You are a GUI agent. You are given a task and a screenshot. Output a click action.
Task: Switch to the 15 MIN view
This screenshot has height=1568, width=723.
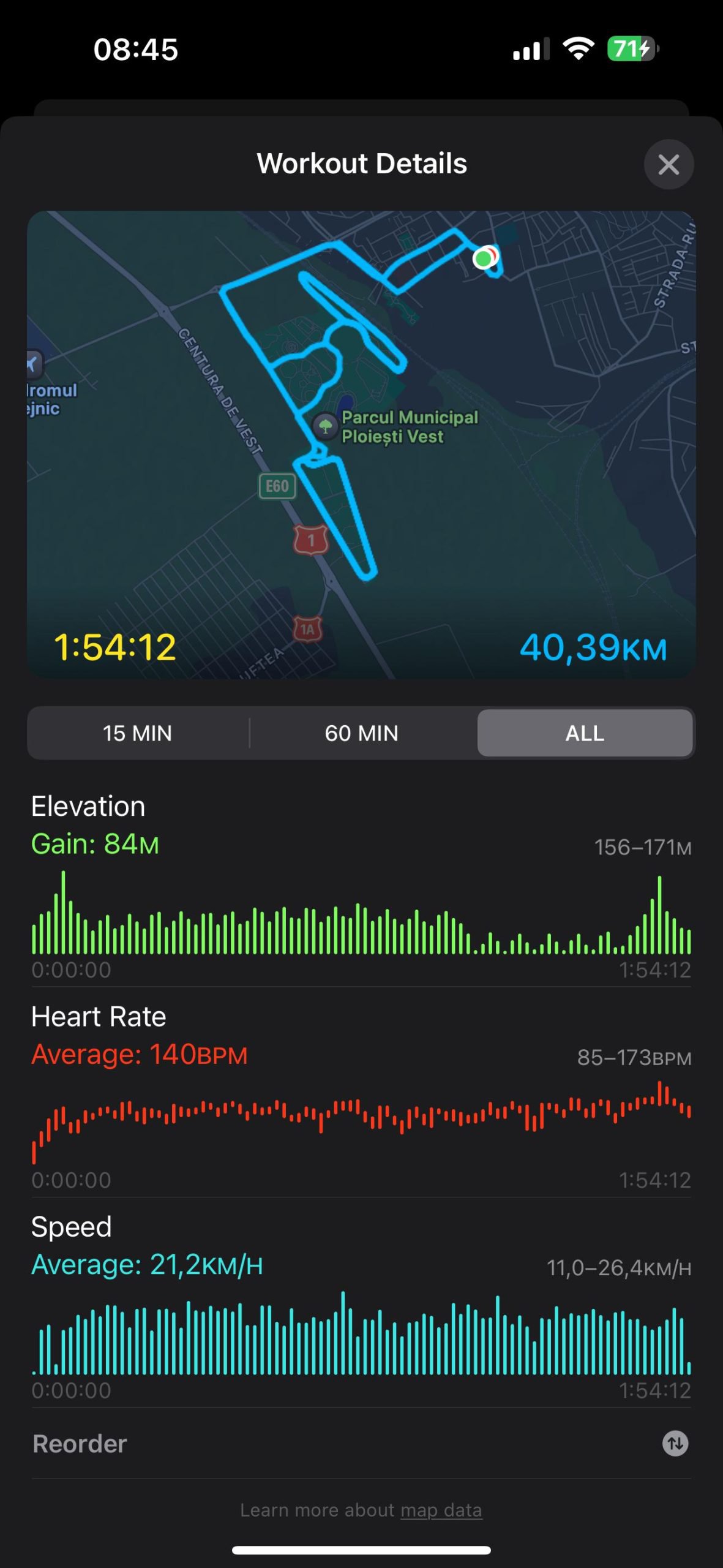pos(137,733)
